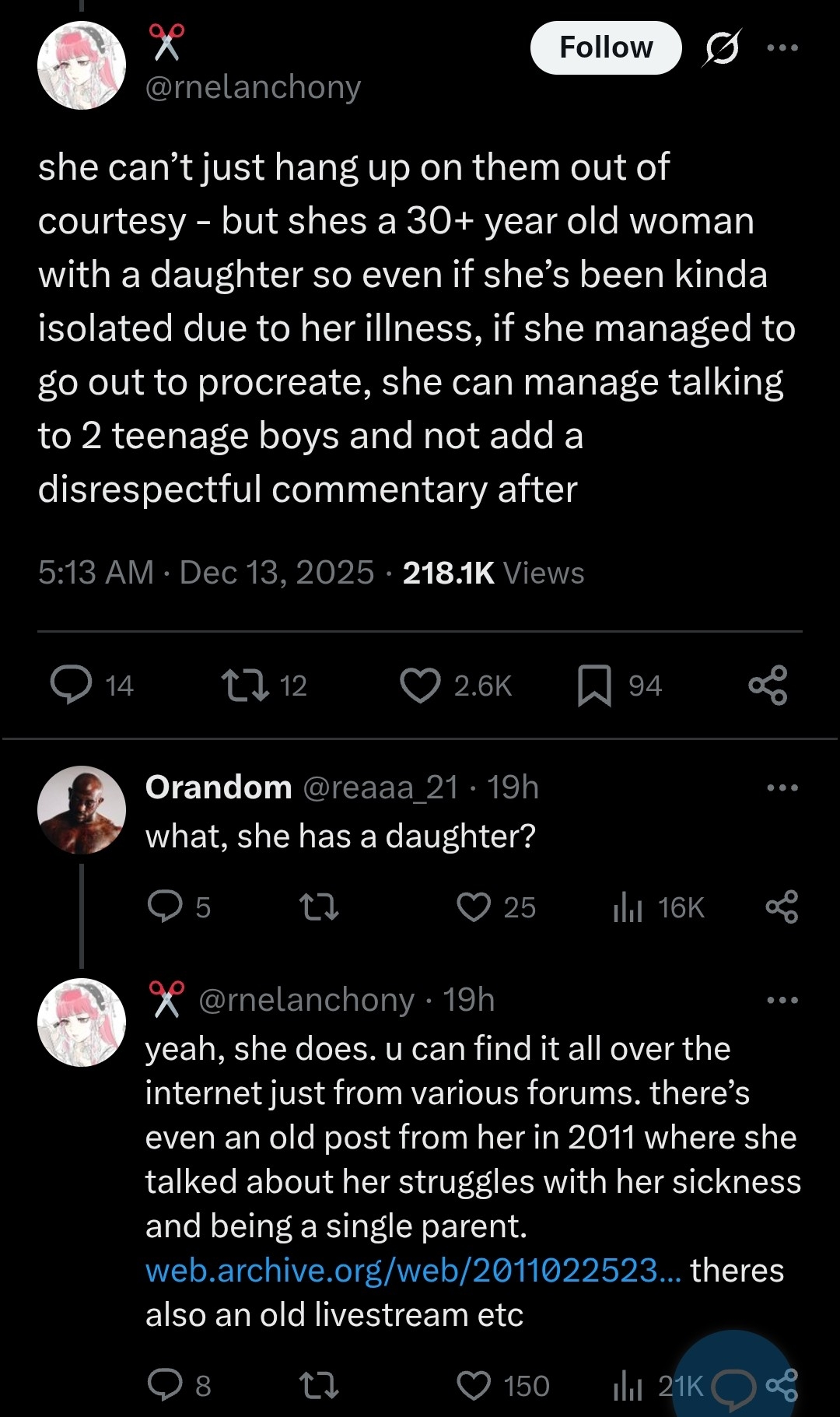840x1417 pixels.
Task: Open Orandom's profile picture
Action: (82, 810)
